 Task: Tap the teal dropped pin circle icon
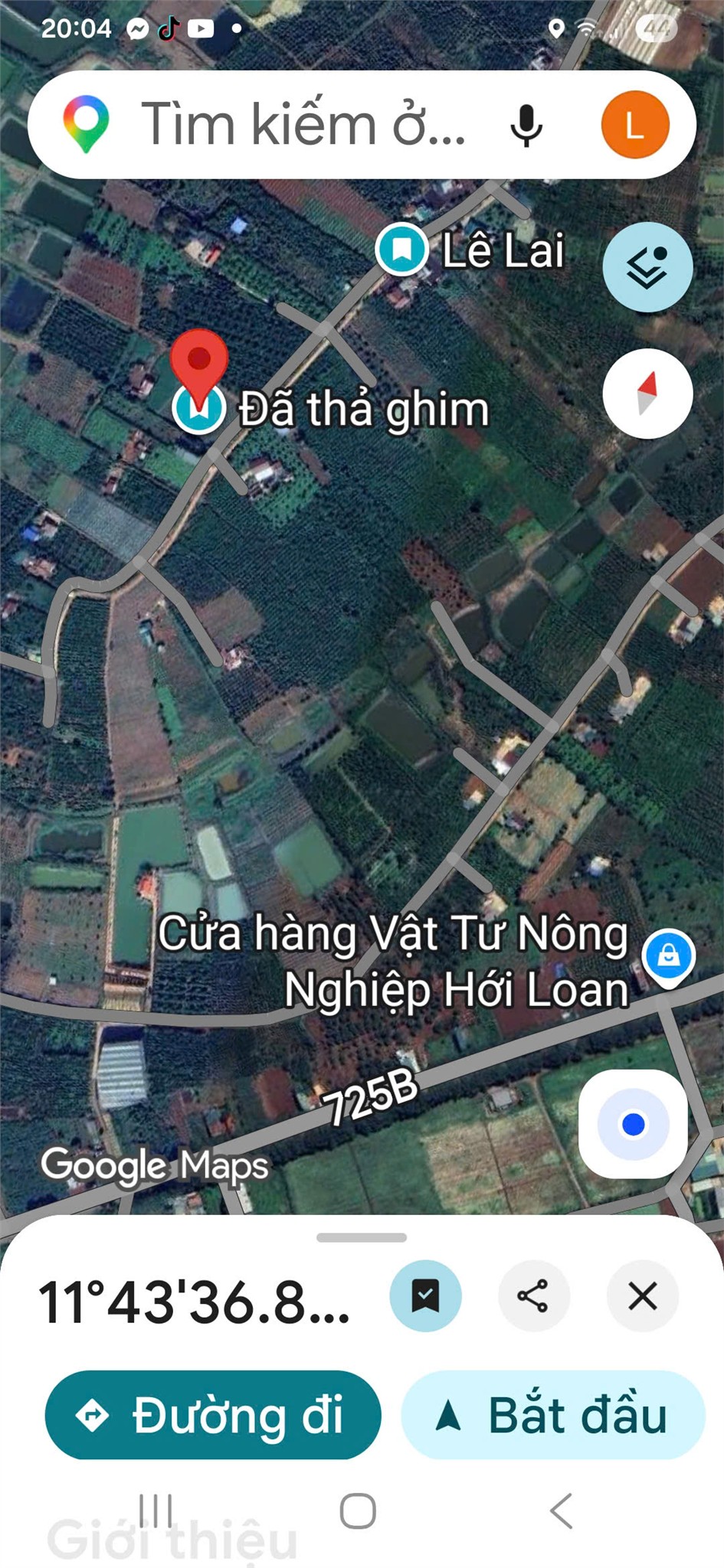[201, 410]
